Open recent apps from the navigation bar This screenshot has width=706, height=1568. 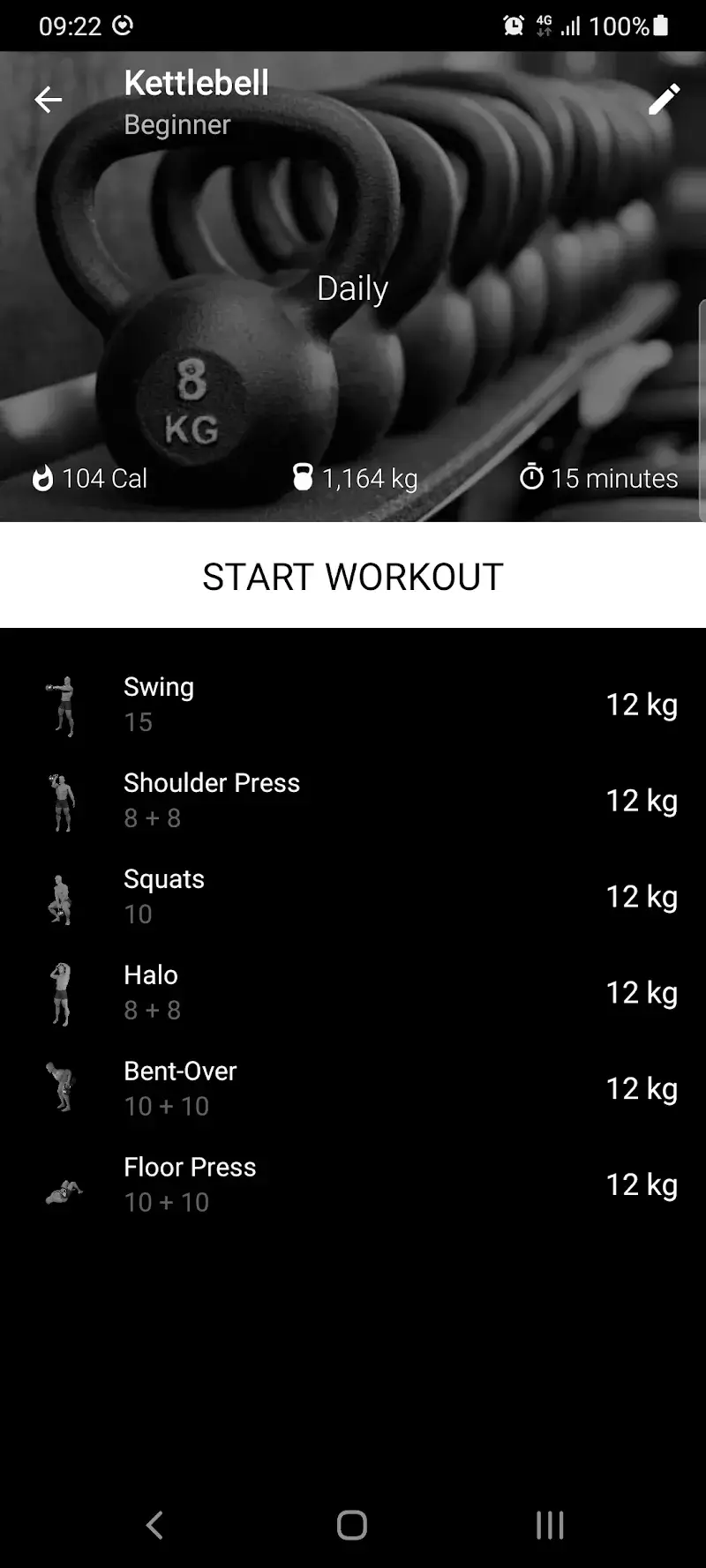(x=549, y=1523)
